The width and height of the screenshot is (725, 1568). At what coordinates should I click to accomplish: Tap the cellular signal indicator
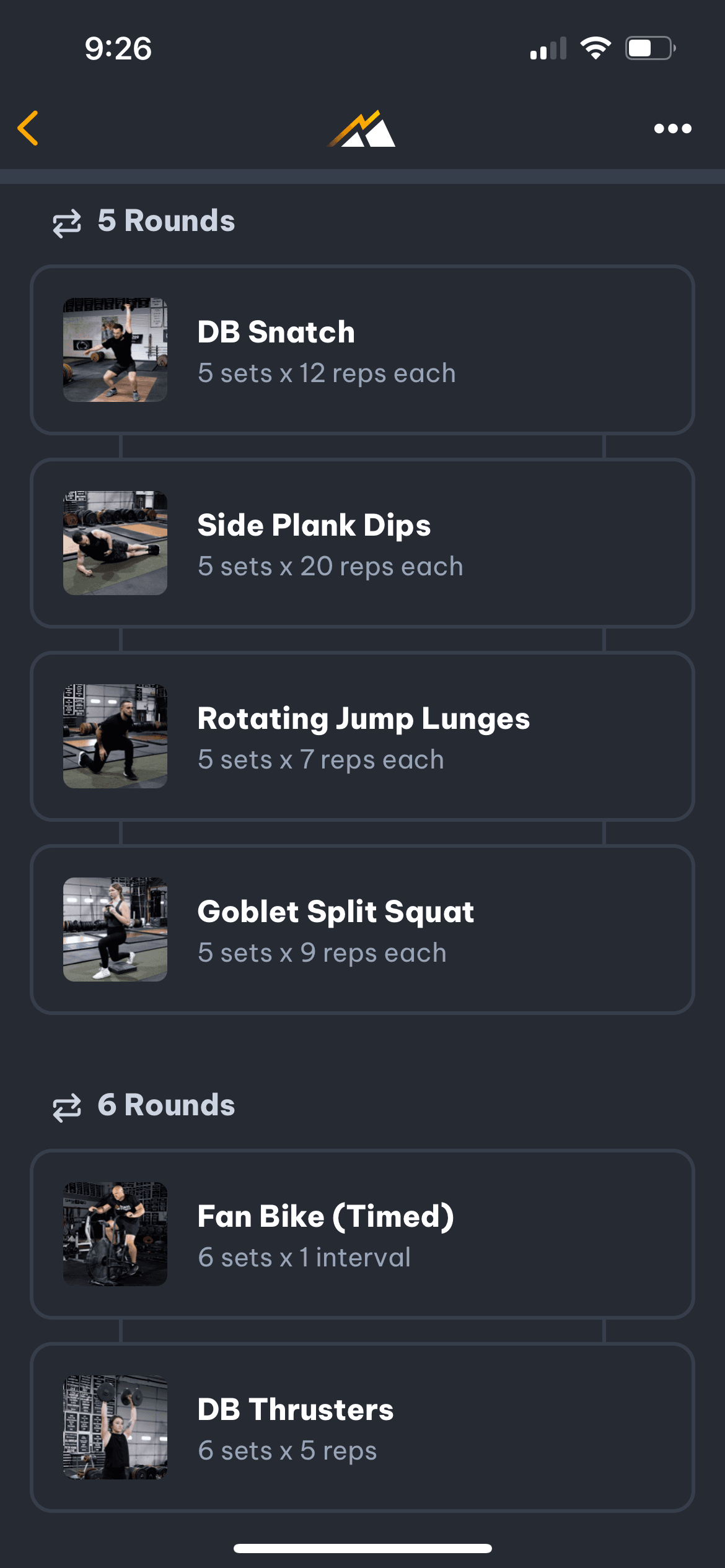coord(548,48)
